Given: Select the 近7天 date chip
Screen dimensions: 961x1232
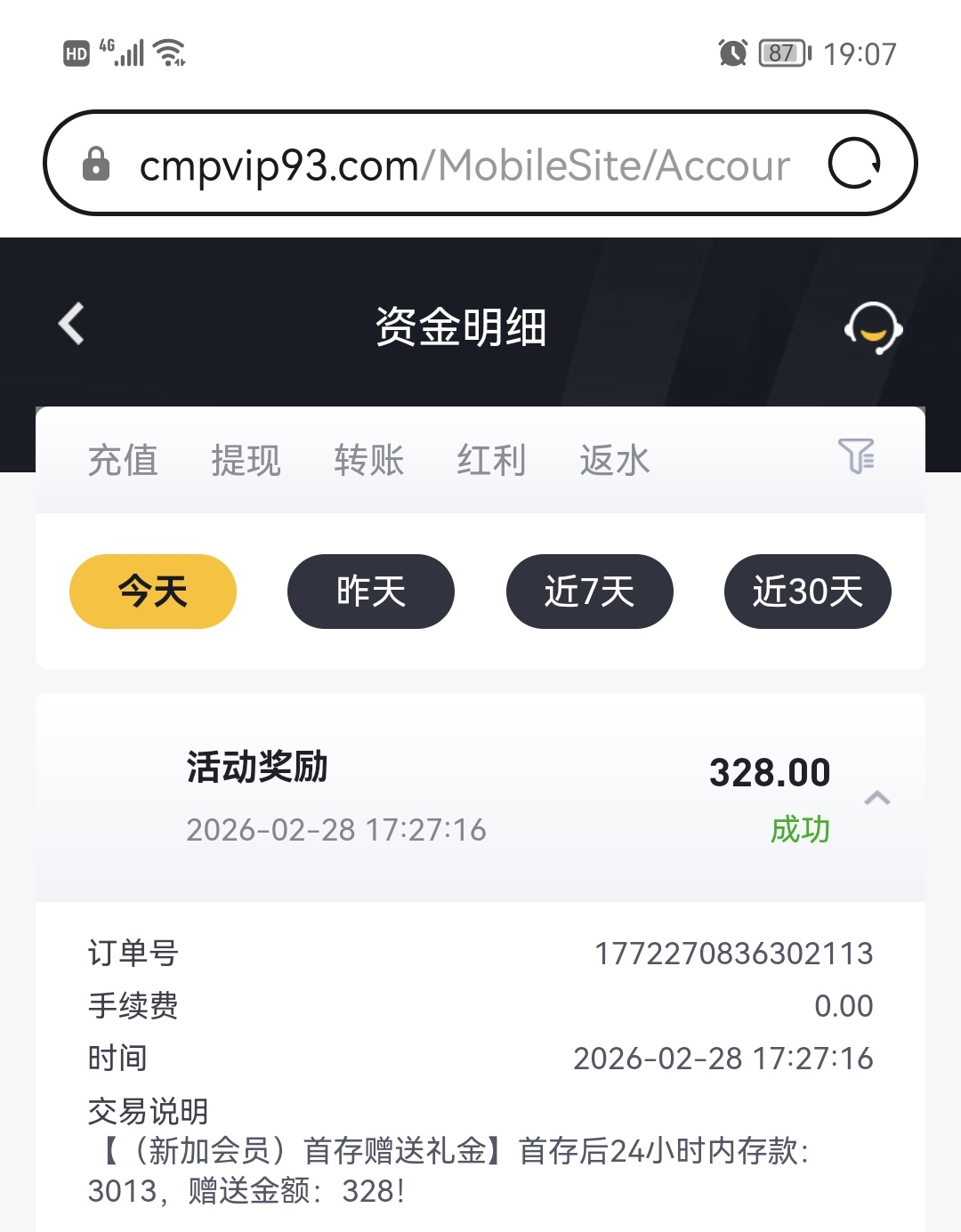Looking at the screenshot, I should [589, 592].
